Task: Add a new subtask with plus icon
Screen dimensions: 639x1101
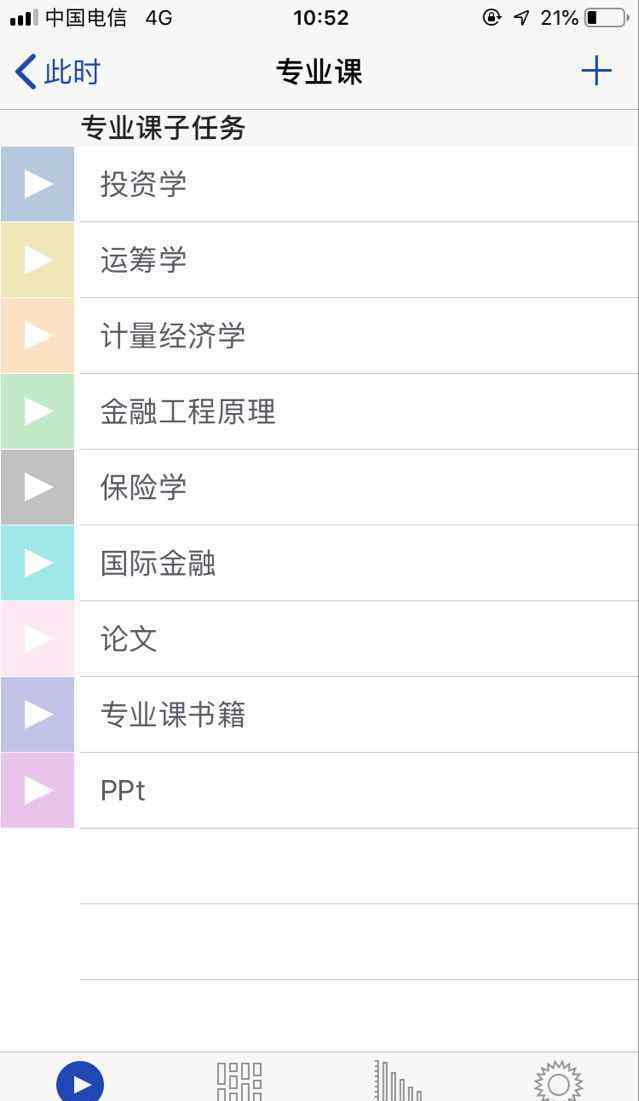Action: coord(596,71)
